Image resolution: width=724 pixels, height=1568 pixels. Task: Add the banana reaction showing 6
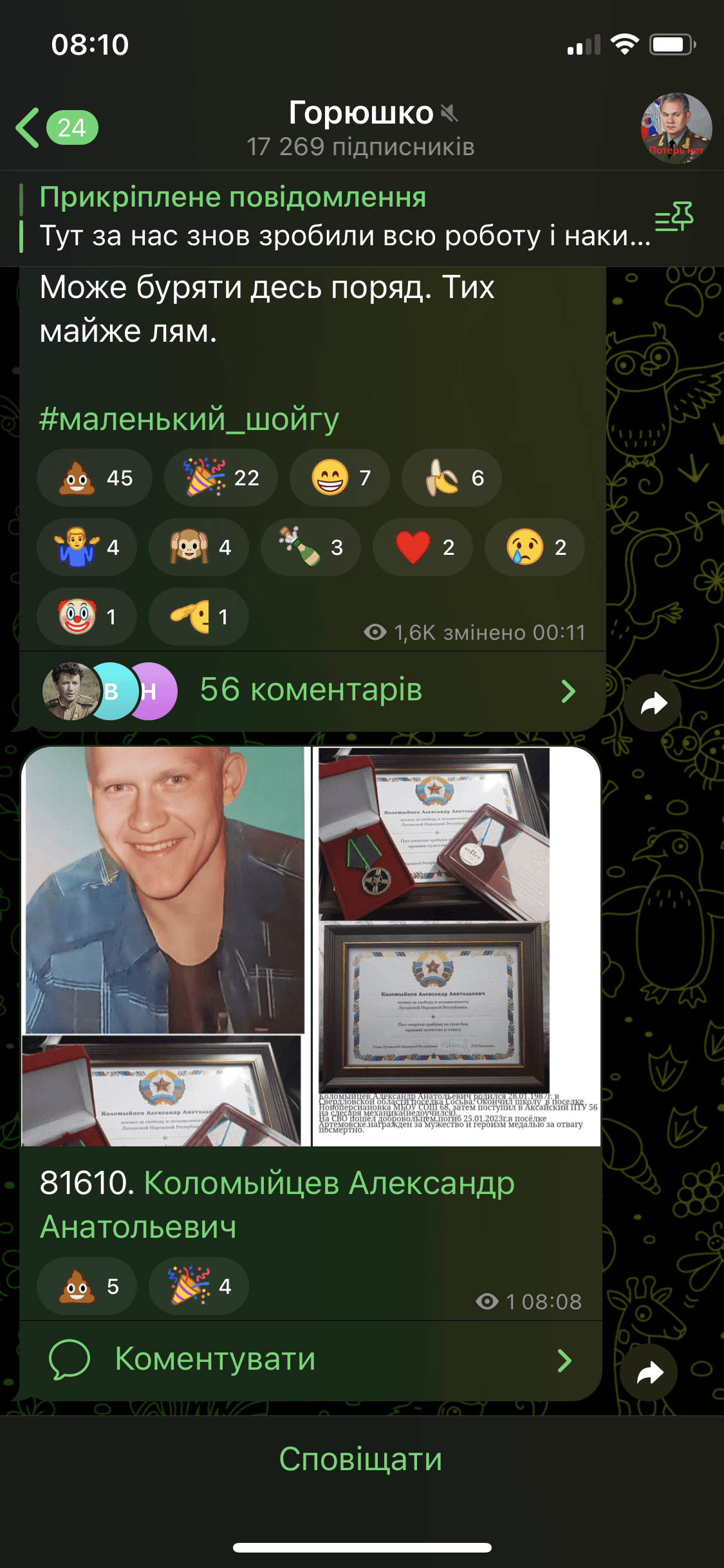click(451, 478)
